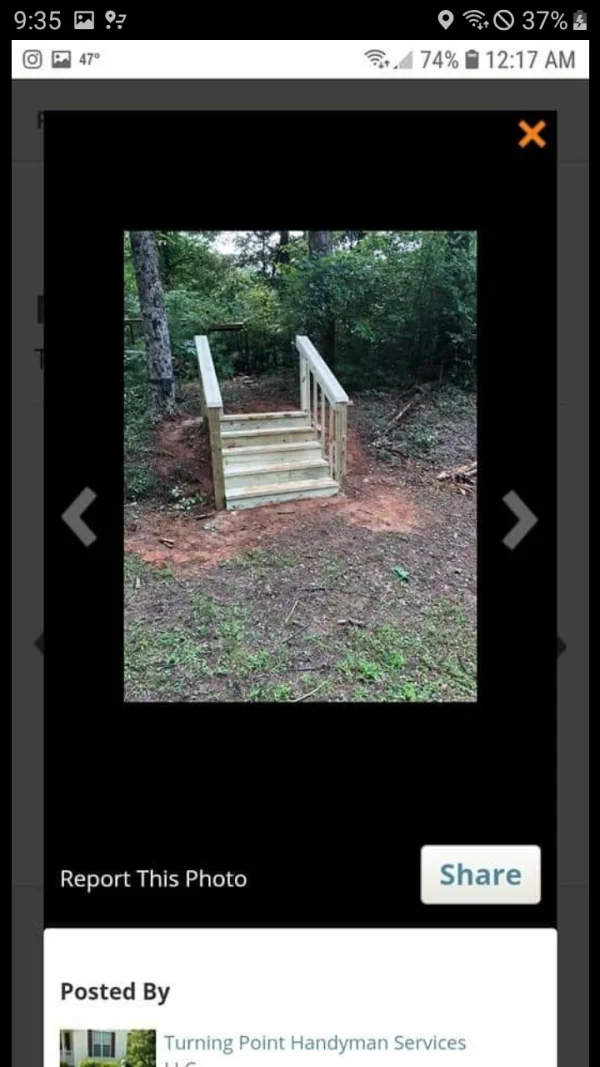Tap Report This Photo
This screenshot has height=1067, width=600.
pyautogui.click(x=153, y=879)
